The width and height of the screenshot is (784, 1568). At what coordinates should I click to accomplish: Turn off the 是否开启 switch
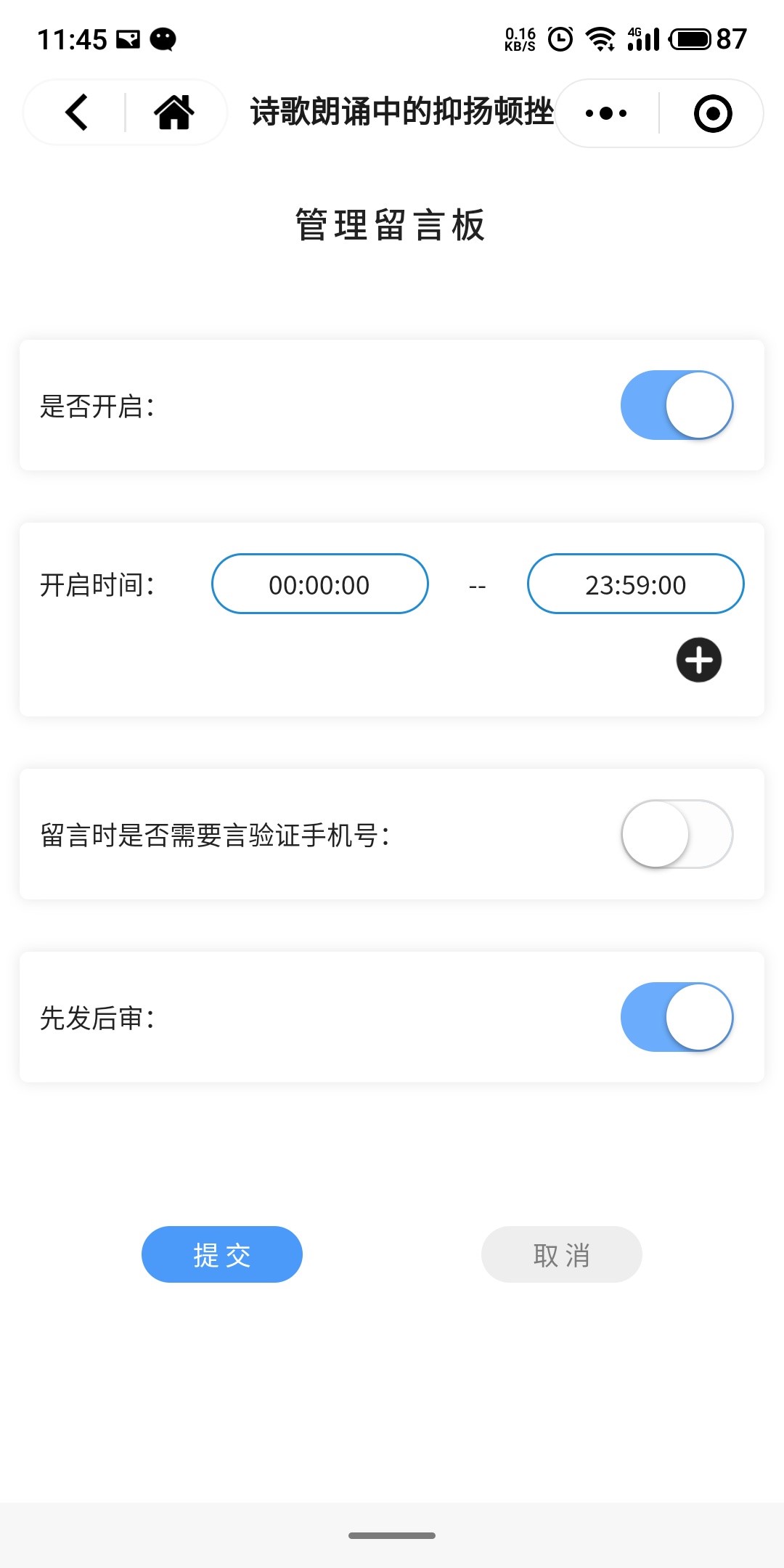pyautogui.click(x=677, y=405)
